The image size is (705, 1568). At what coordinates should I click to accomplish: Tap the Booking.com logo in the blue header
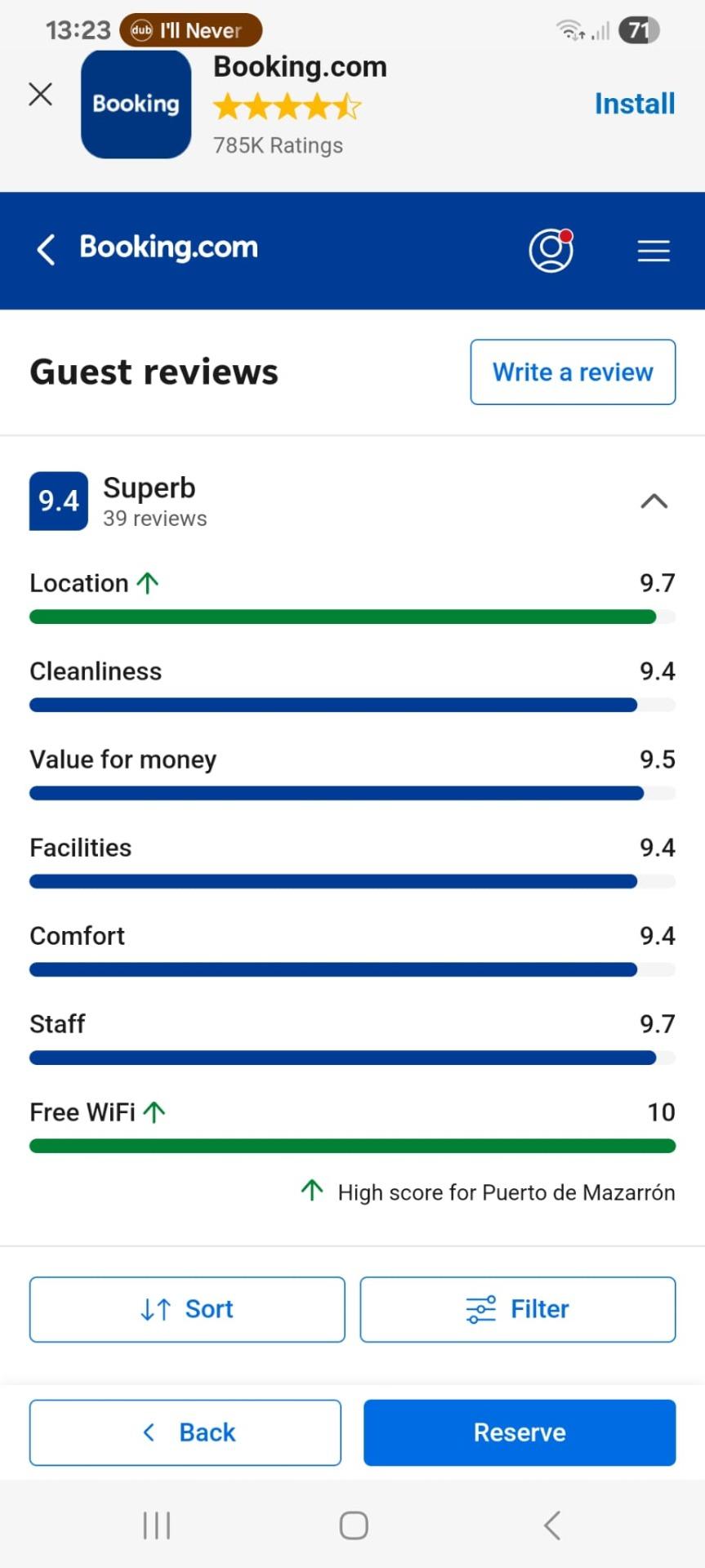pos(168,247)
